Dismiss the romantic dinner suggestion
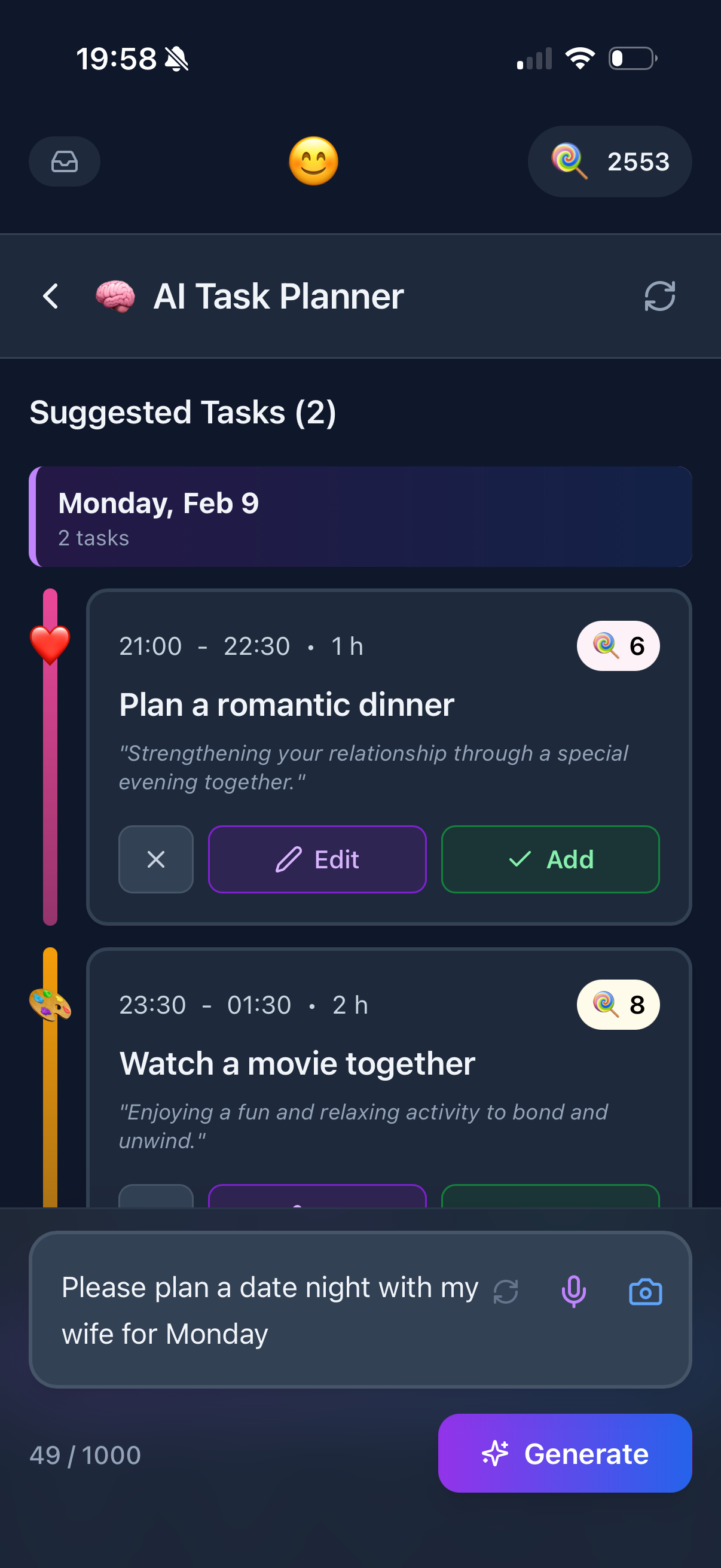This screenshot has width=721, height=1568. (x=156, y=859)
